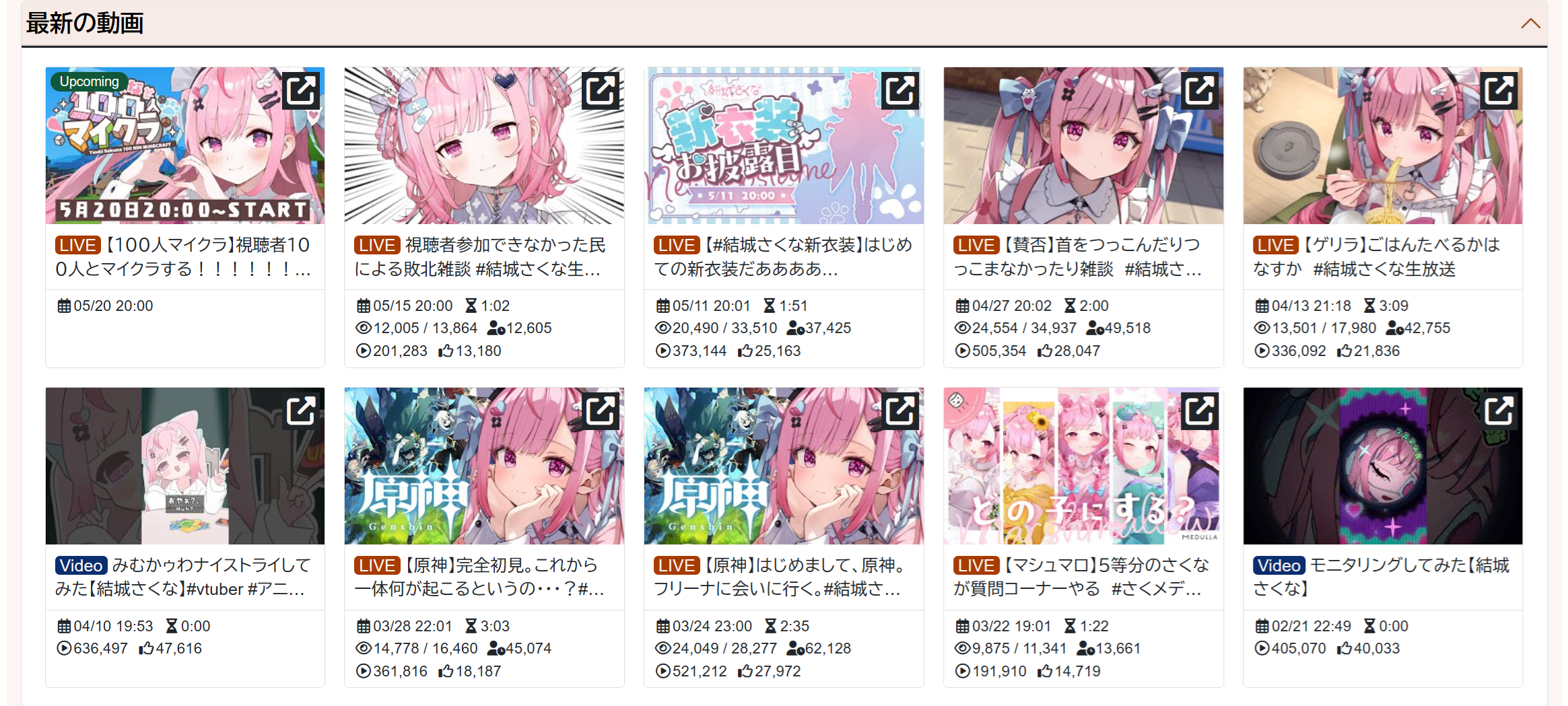Open external link on 原神 はじめまして stream

pos(899,411)
